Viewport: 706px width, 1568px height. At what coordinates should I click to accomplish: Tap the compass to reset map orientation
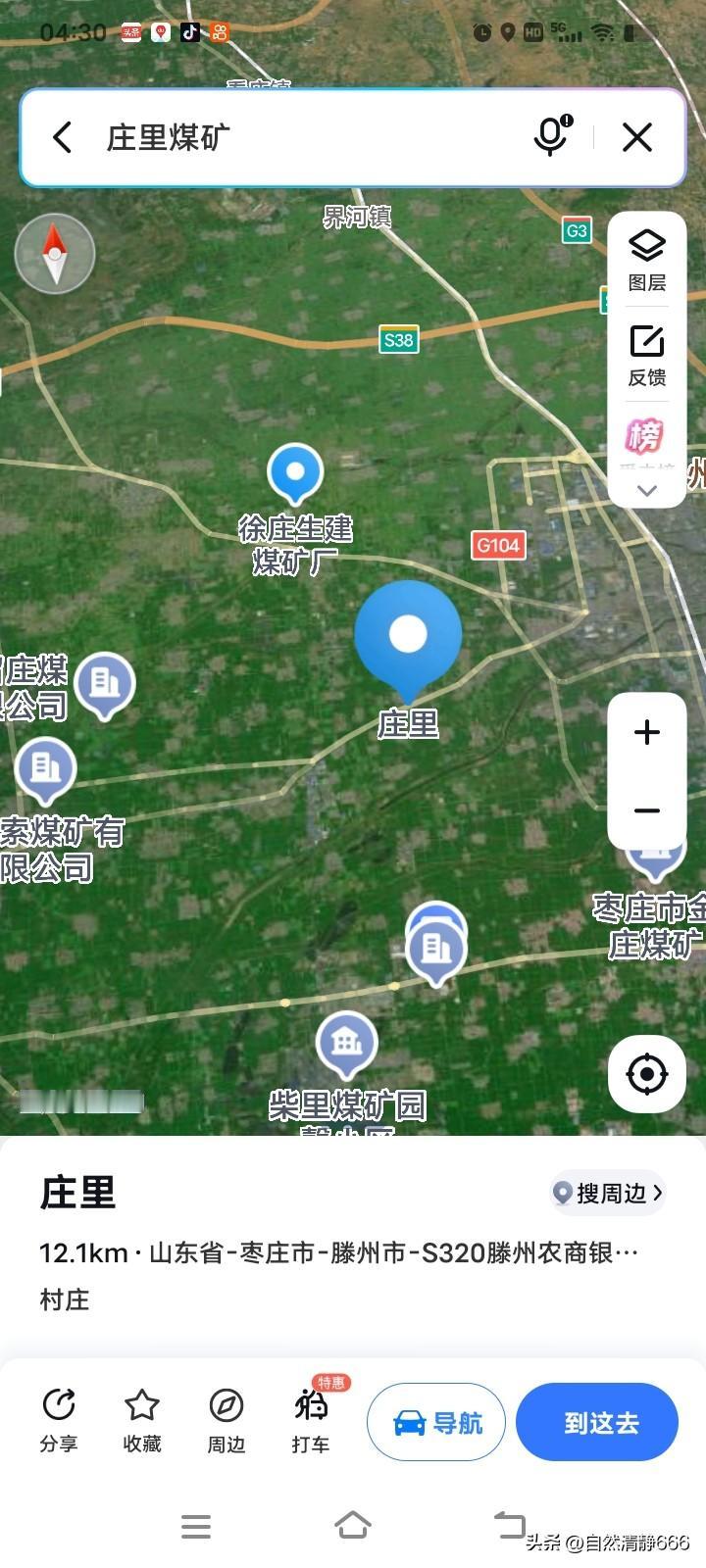tap(54, 253)
